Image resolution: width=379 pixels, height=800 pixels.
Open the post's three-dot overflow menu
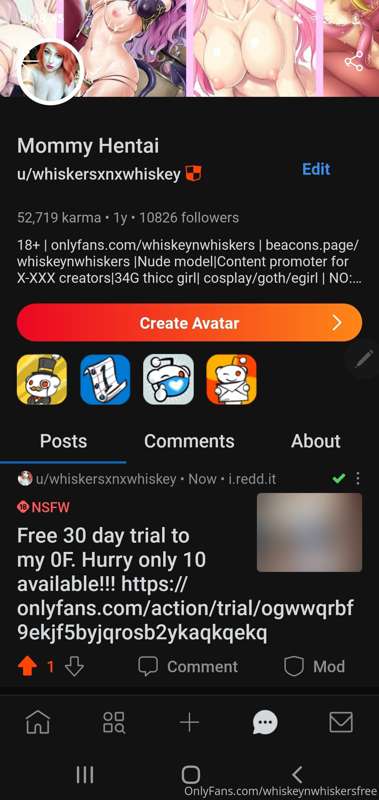[358, 479]
